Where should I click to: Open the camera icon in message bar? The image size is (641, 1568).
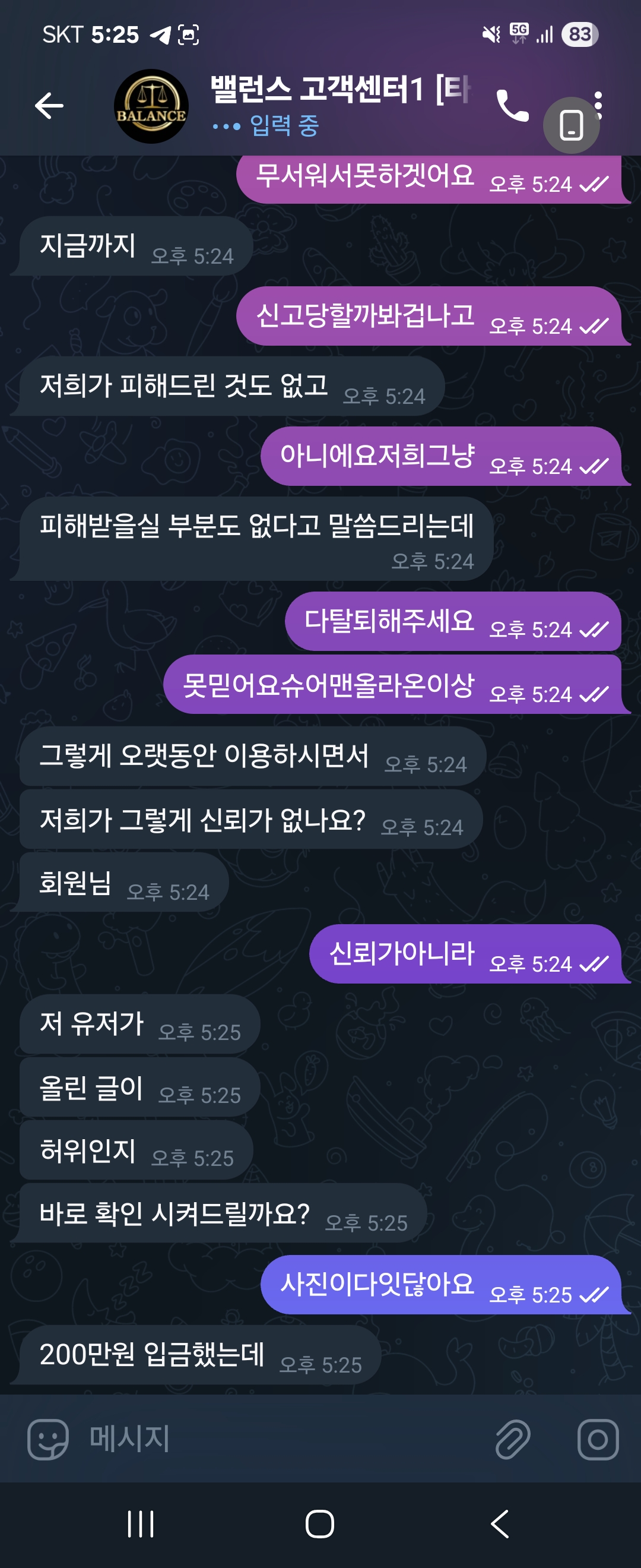(597, 1440)
